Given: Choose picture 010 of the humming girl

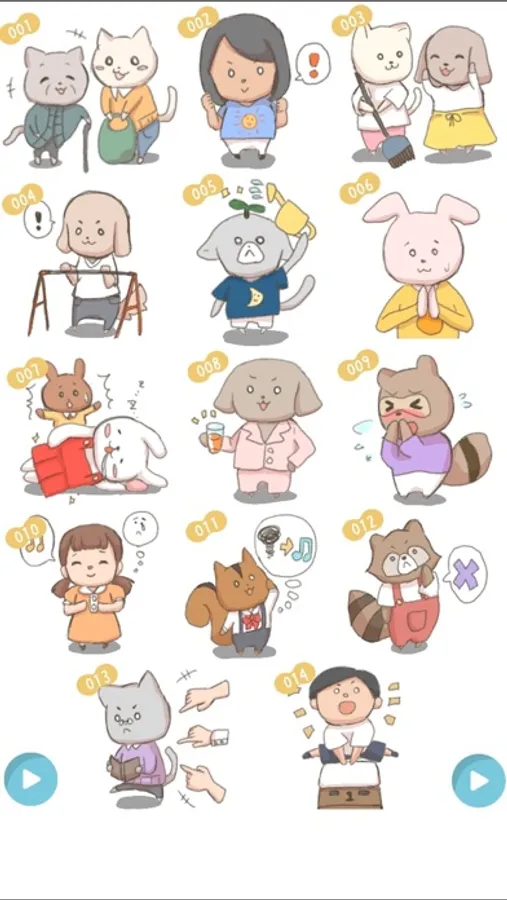Looking at the screenshot, I should click(84, 583).
